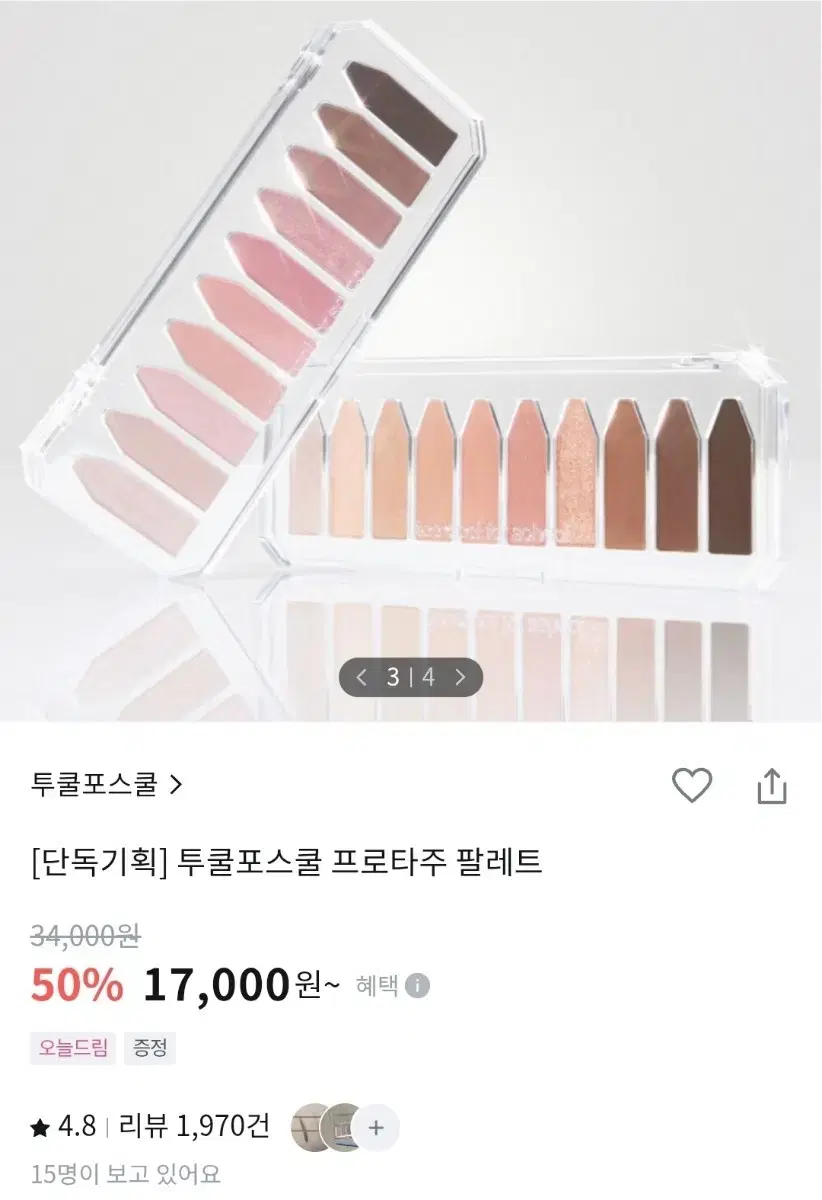Click the star rating icon

pos(39,1128)
